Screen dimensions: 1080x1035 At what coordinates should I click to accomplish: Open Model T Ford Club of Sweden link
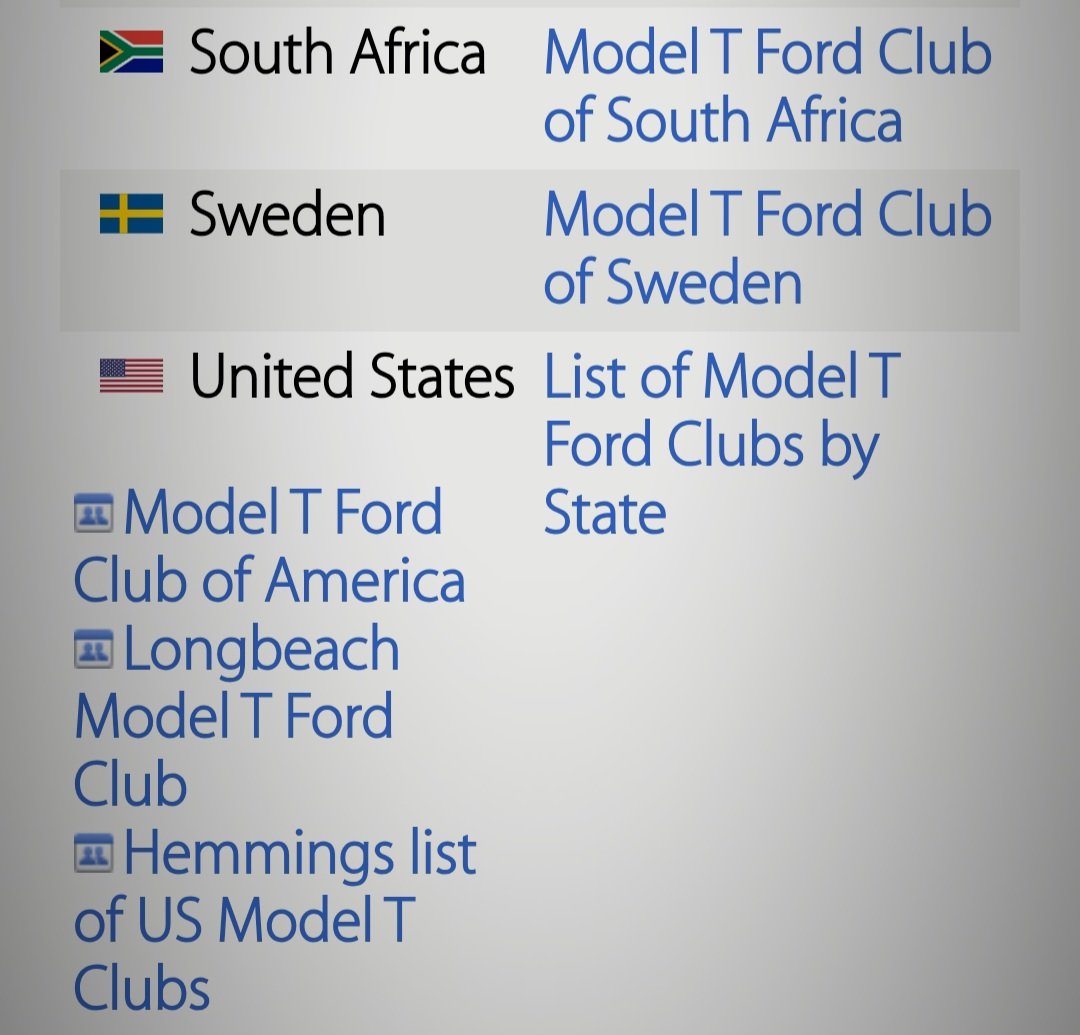(x=766, y=248)
